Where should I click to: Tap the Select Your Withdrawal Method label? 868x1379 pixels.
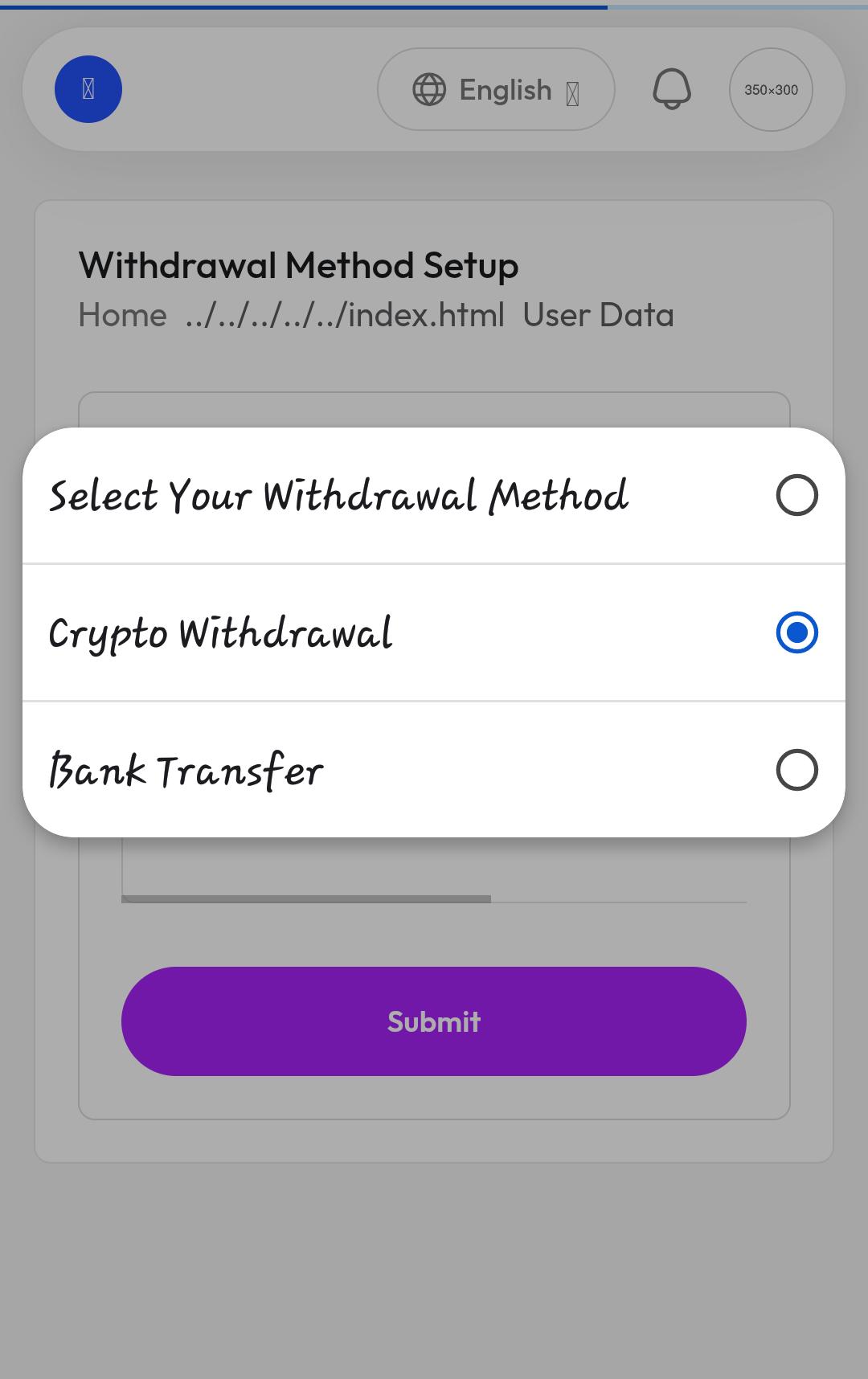coord(339,495)
